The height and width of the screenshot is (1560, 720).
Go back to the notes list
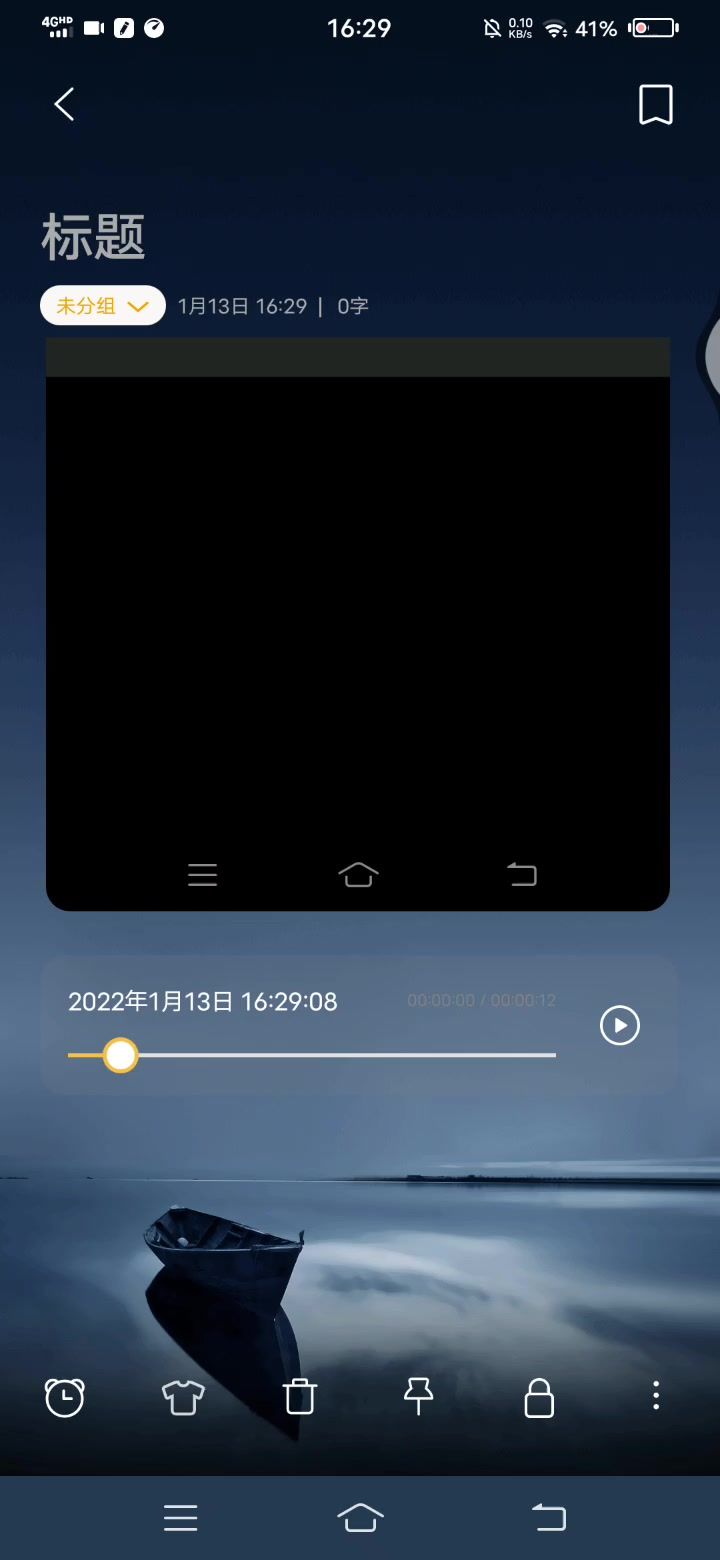[65, 104]
